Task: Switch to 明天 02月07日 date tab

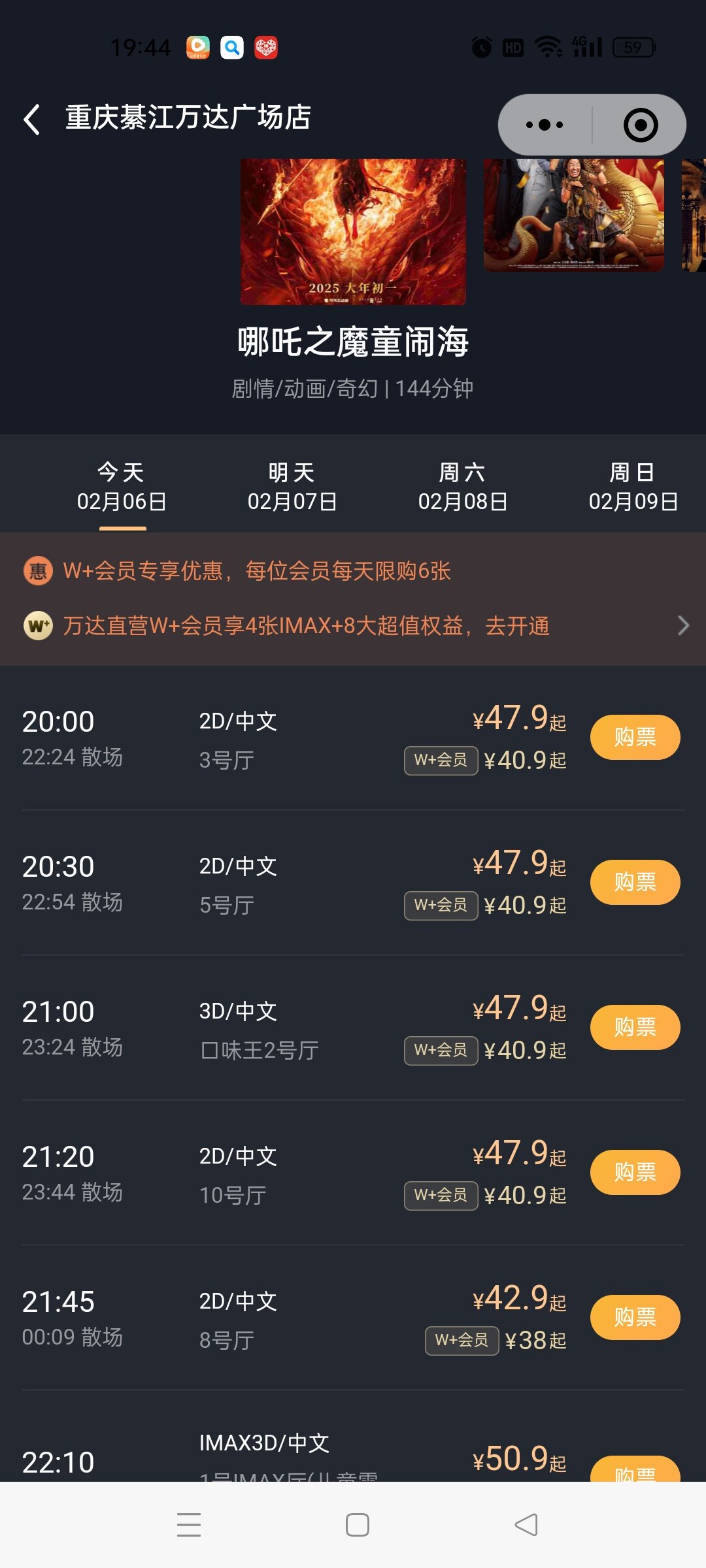Action: [292, 487]
